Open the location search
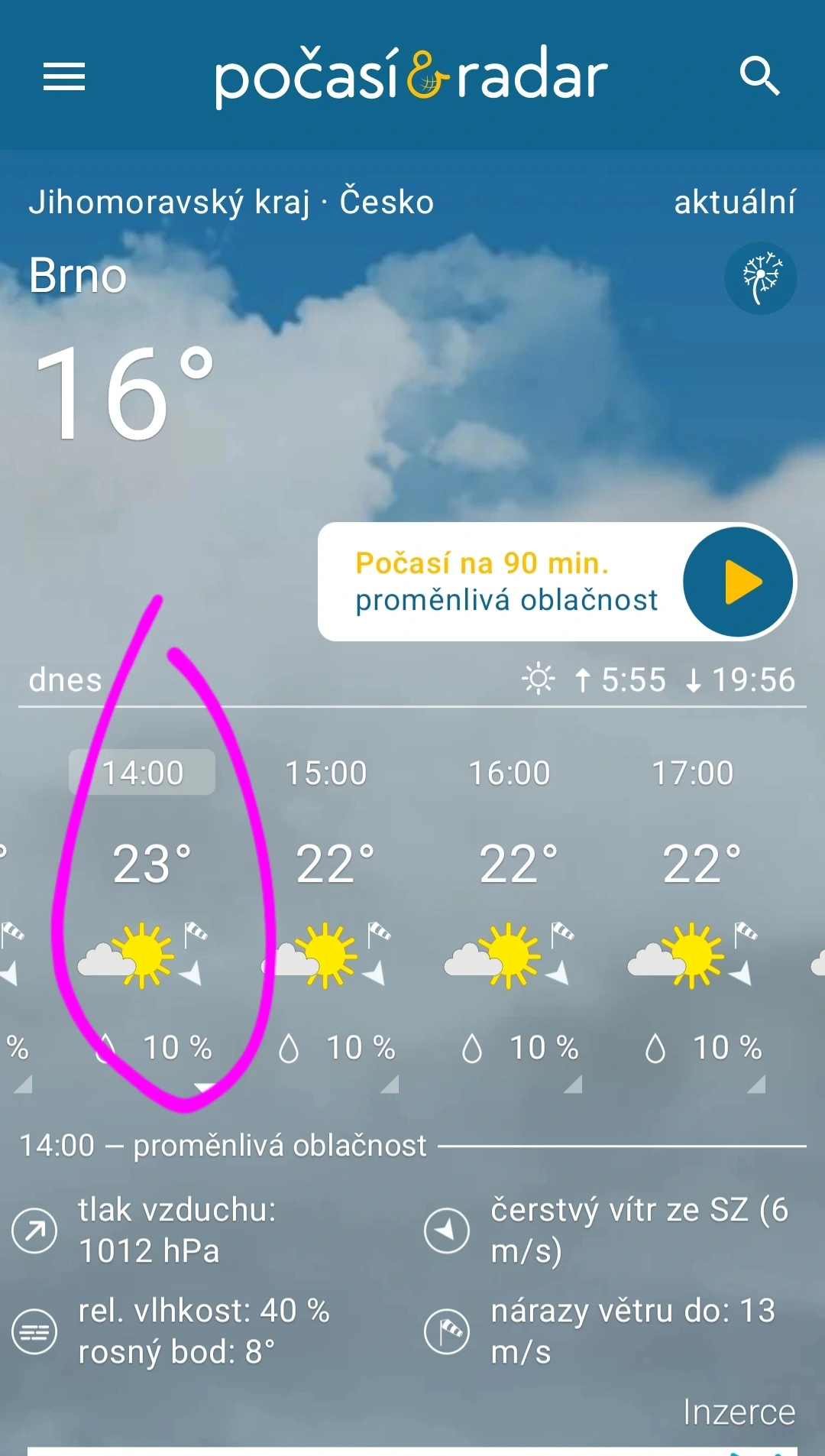 click(759, 76)
